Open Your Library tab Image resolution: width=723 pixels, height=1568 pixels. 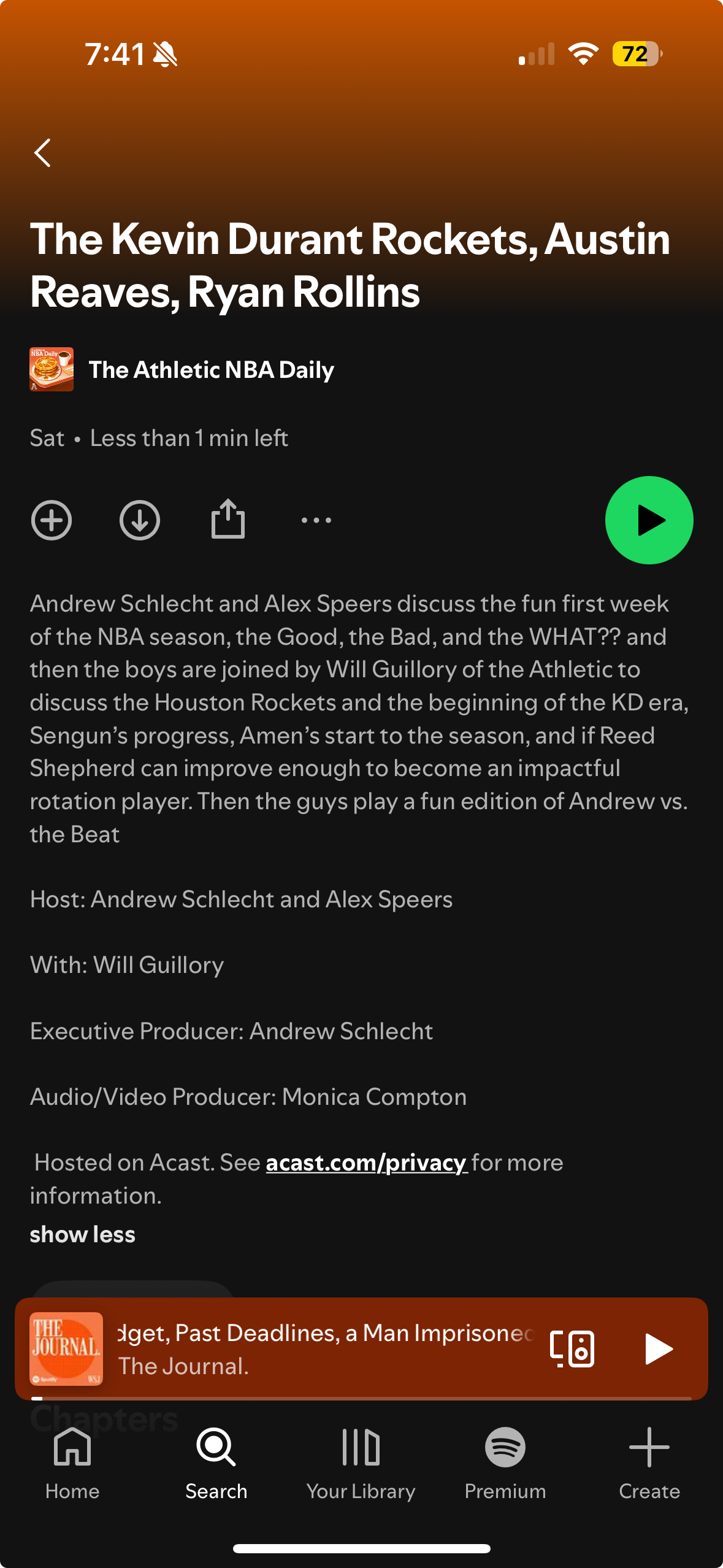coord(361,1463)
